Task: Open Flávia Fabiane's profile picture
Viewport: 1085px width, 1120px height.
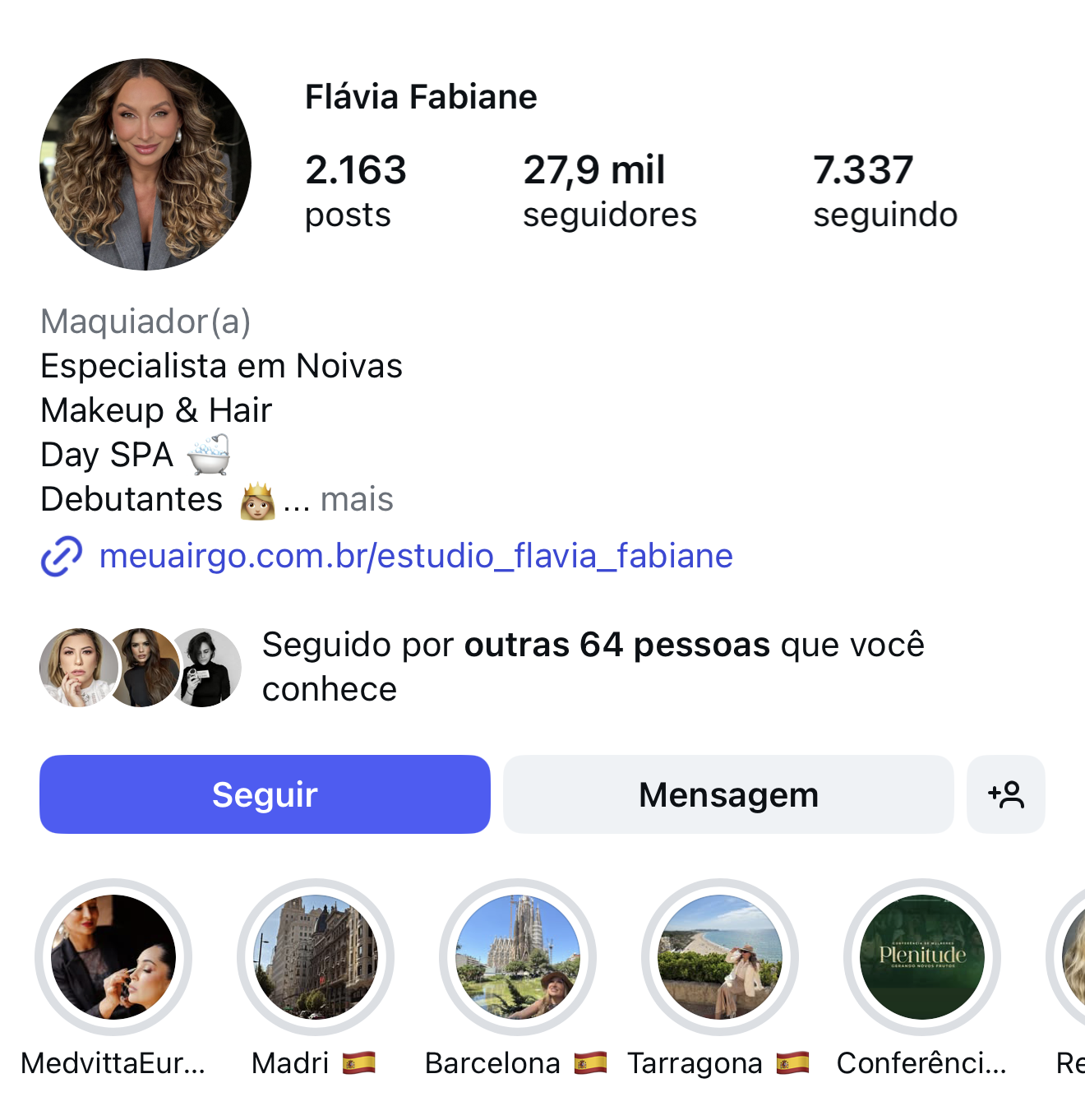Action: pyautogui.click(x=145, y=164)
